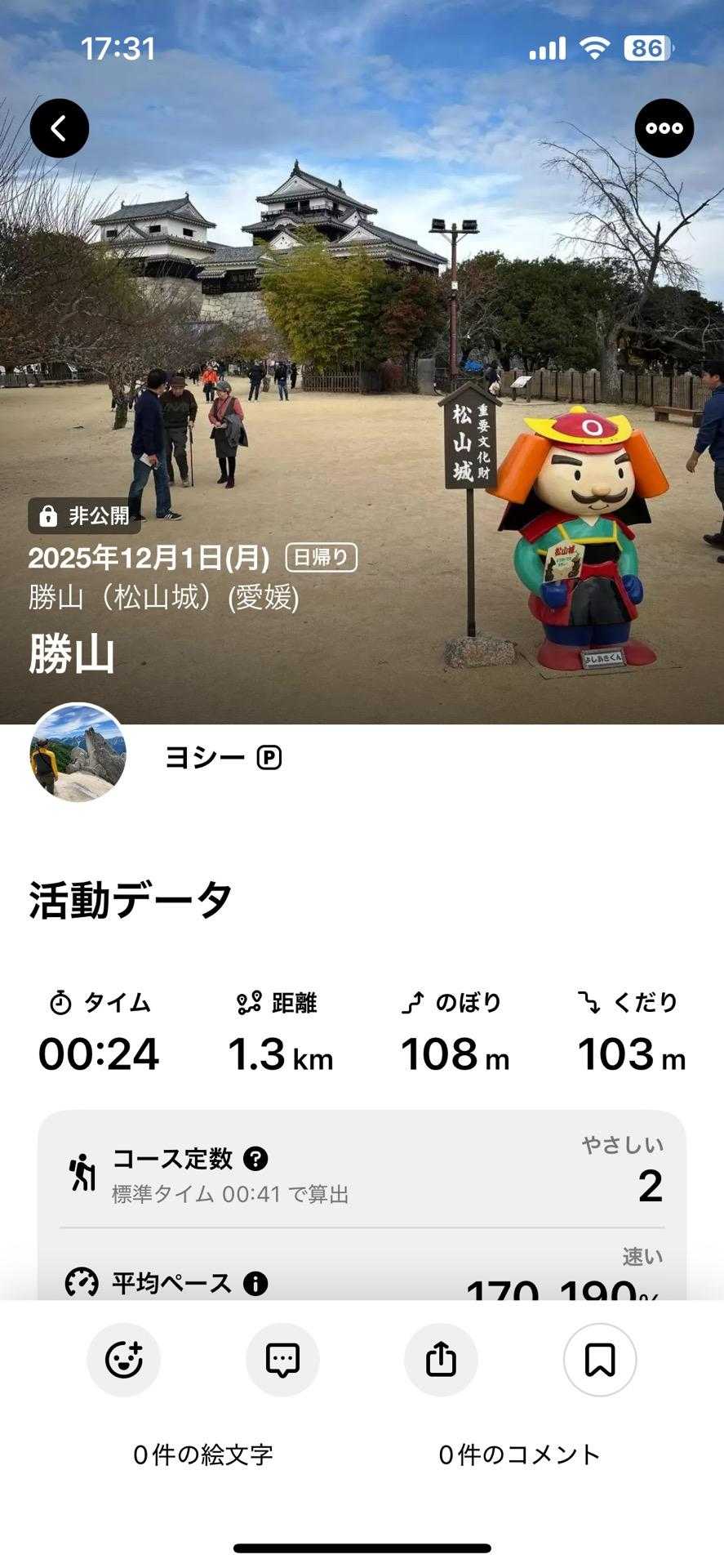Tap the help icon beside コース定数

pyautogui.click(x=256, y=1159)
